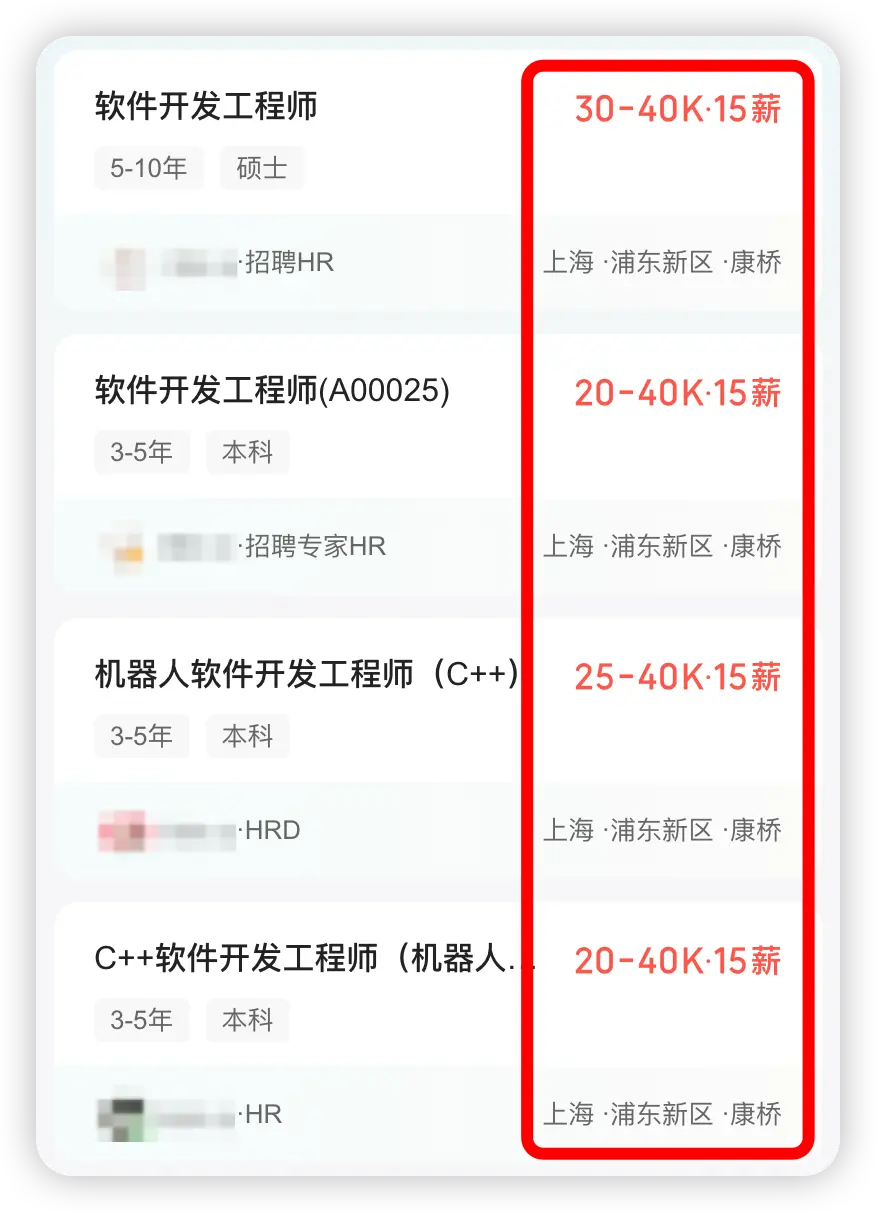This screenshot has height=1212, width=876.
Task: Open the 软件开发工程师 30-40K job card
Action: pyautogui.click(x=206, y=106)
